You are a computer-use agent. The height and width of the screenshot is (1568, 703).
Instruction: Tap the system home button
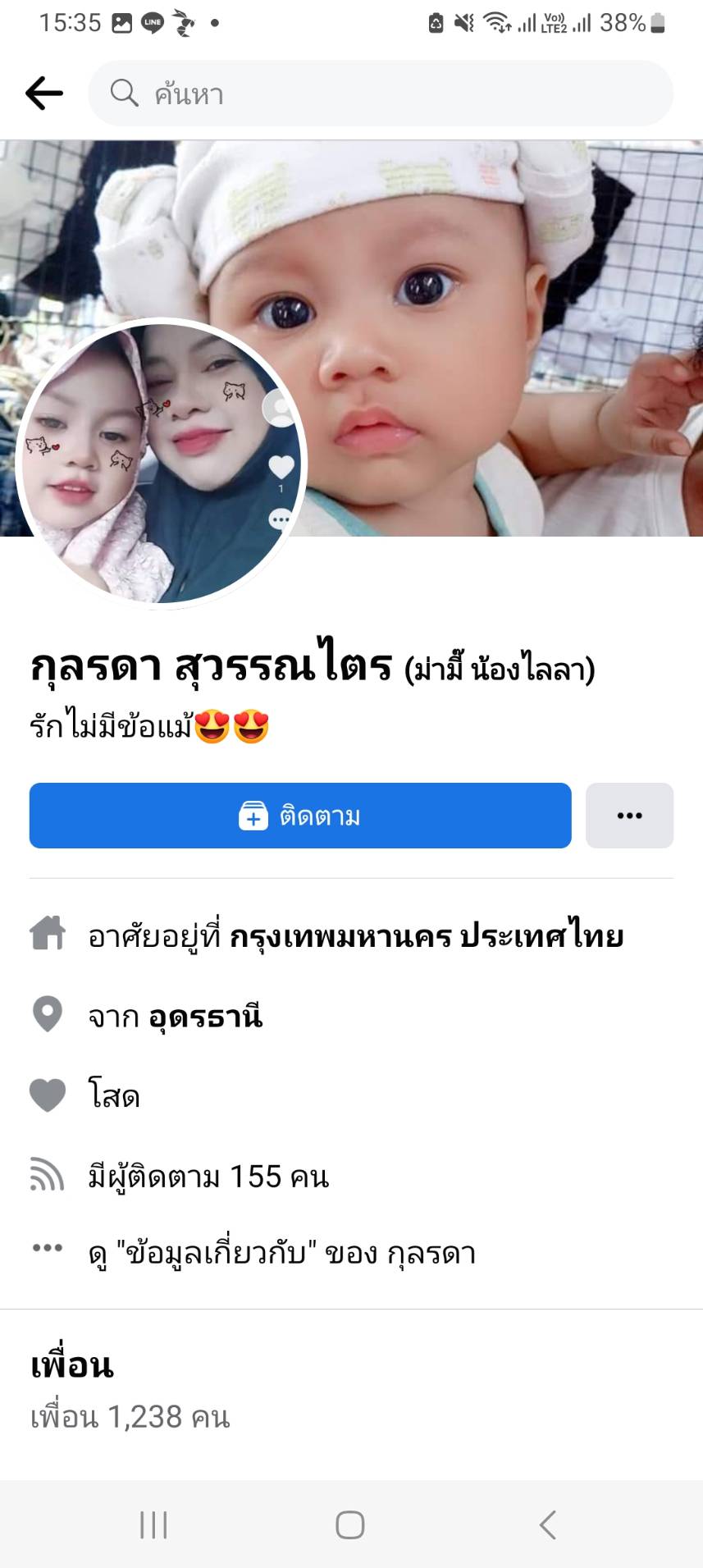[x=350, y=1525]
